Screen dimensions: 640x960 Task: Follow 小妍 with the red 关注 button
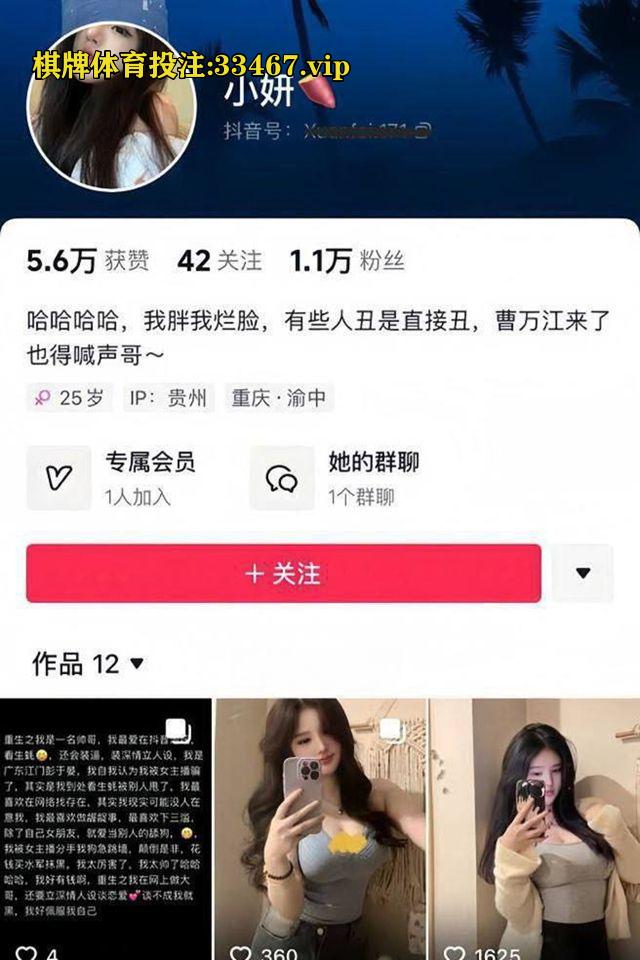point(283,574)
